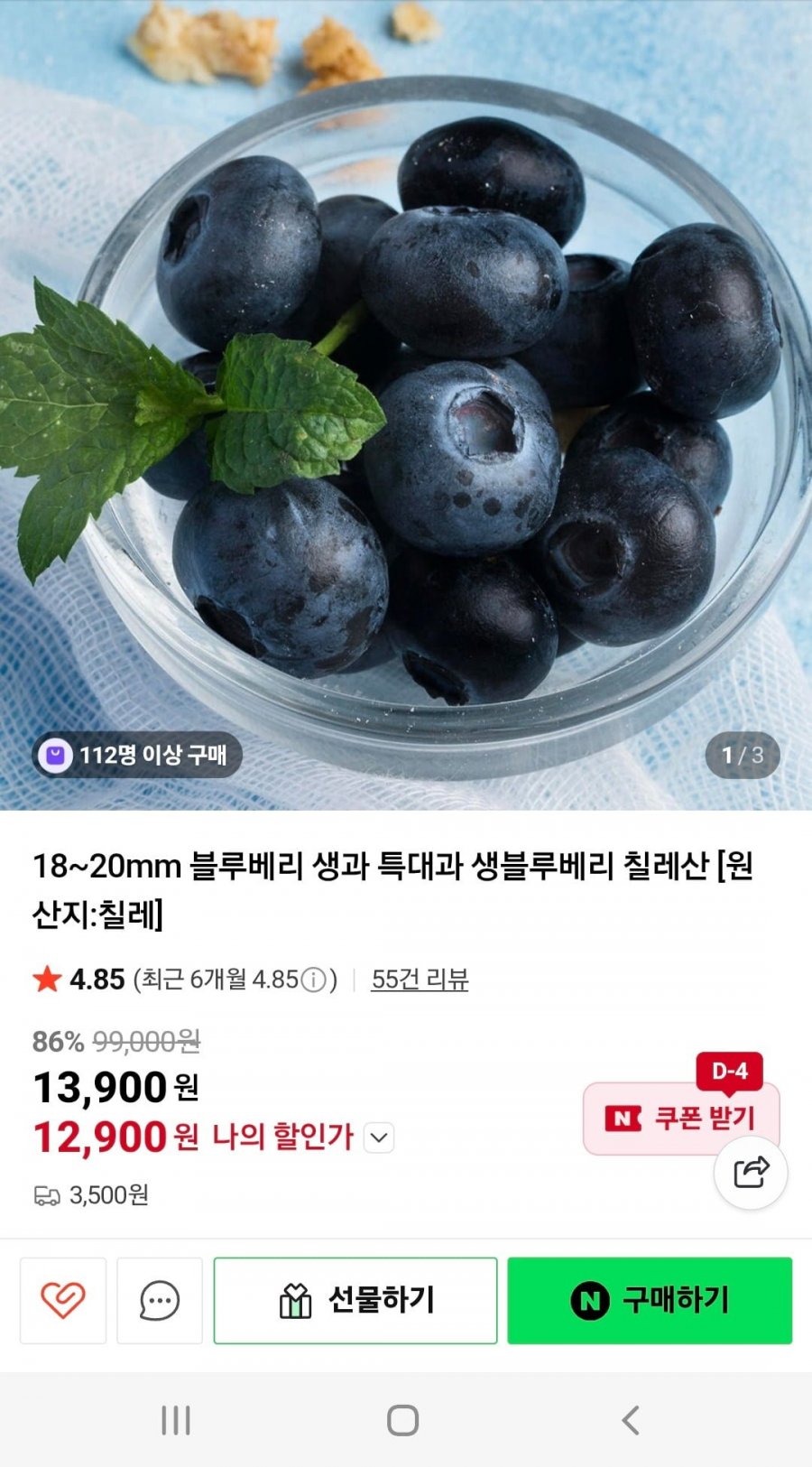The image size is (812, 1467).
Task: Expand the 나의 할인가 discount details
Action: click(x=379, y=1137)
